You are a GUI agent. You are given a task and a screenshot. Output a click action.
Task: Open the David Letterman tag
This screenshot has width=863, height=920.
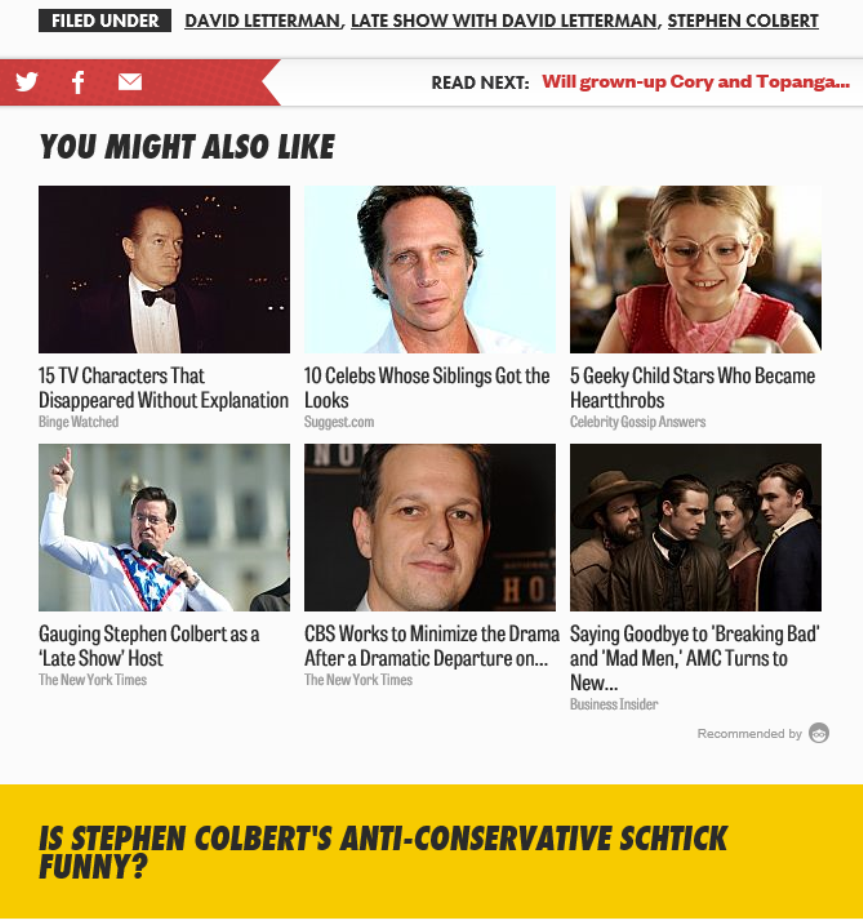pyautogui.click(x=262, y=21)
